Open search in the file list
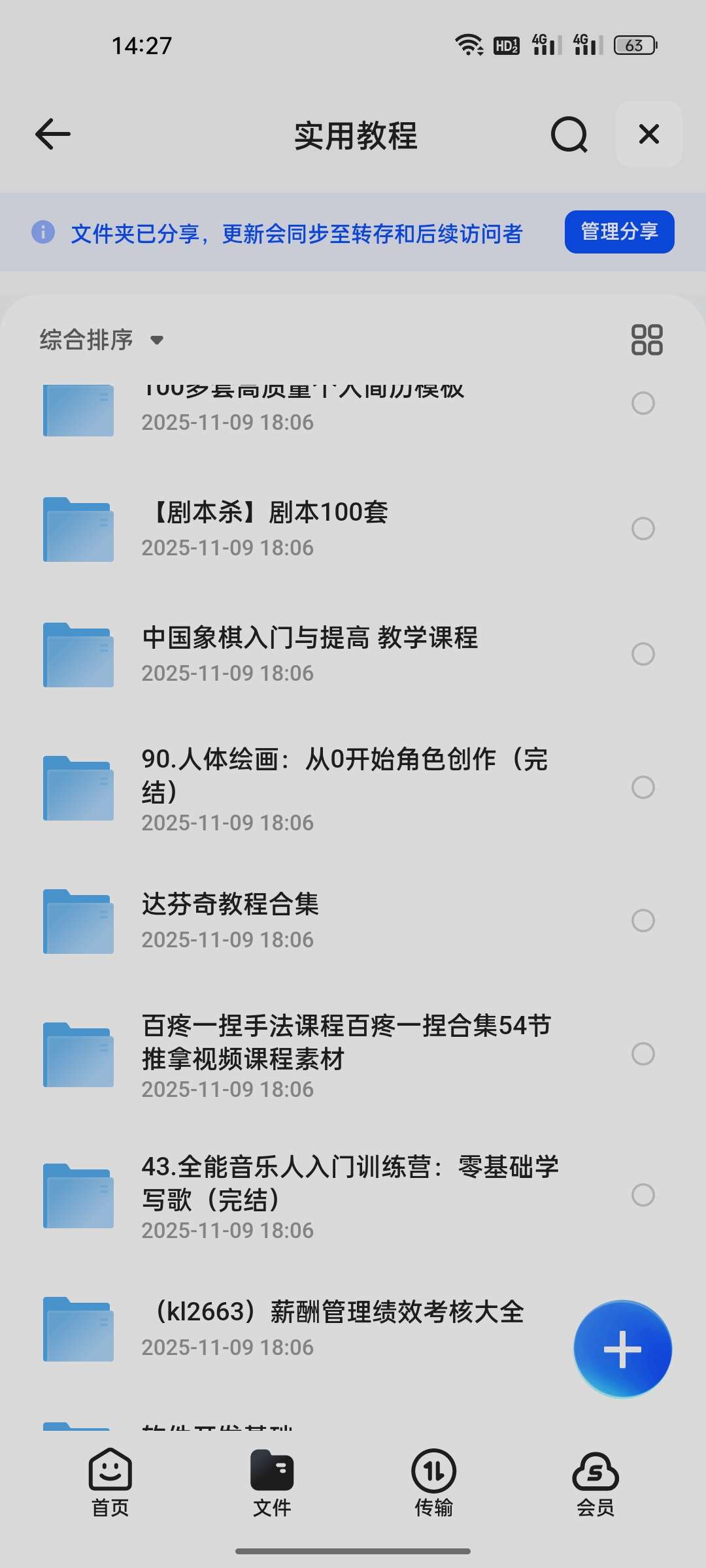 point(568,135)
